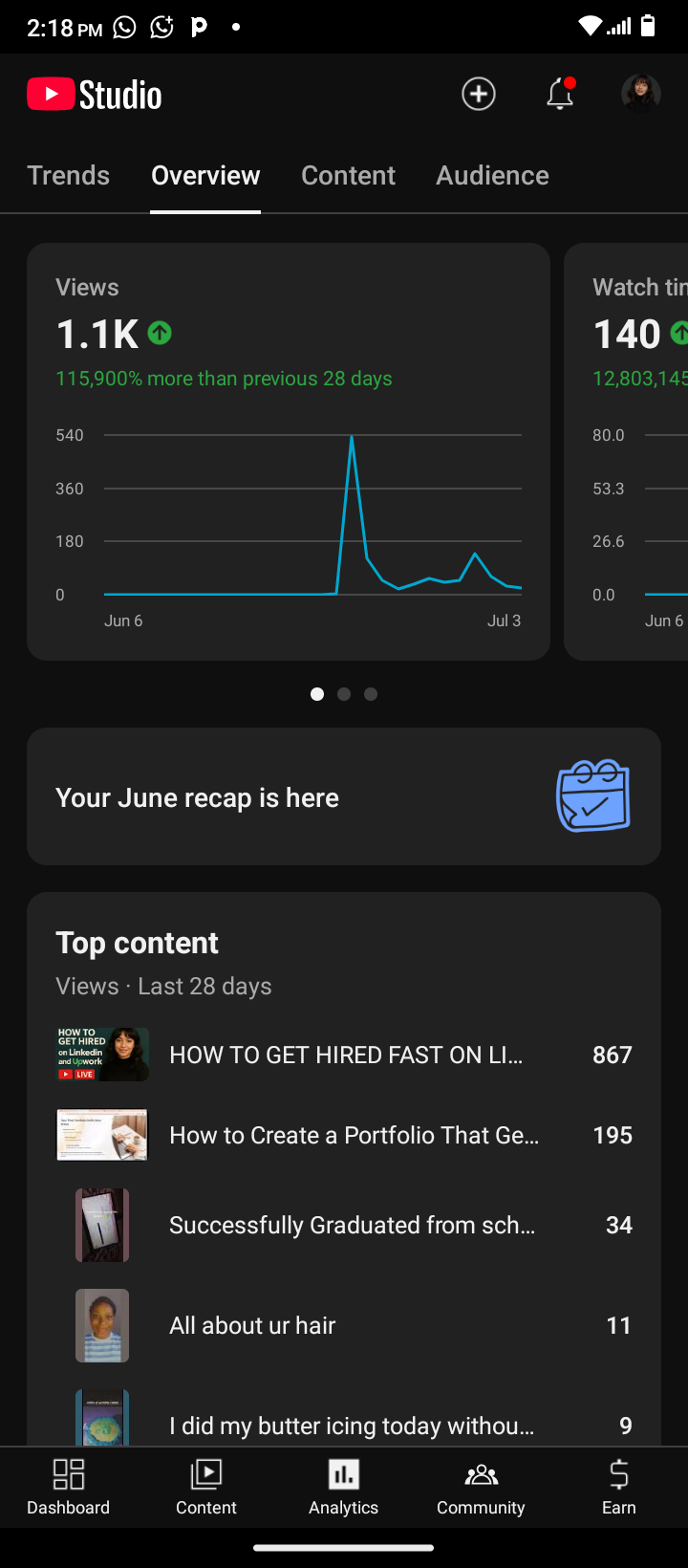Select the Analytics bottom tab
The height and width of the screenshot is (1568, 688).
pyautogui.click(x=344, y=1487)
